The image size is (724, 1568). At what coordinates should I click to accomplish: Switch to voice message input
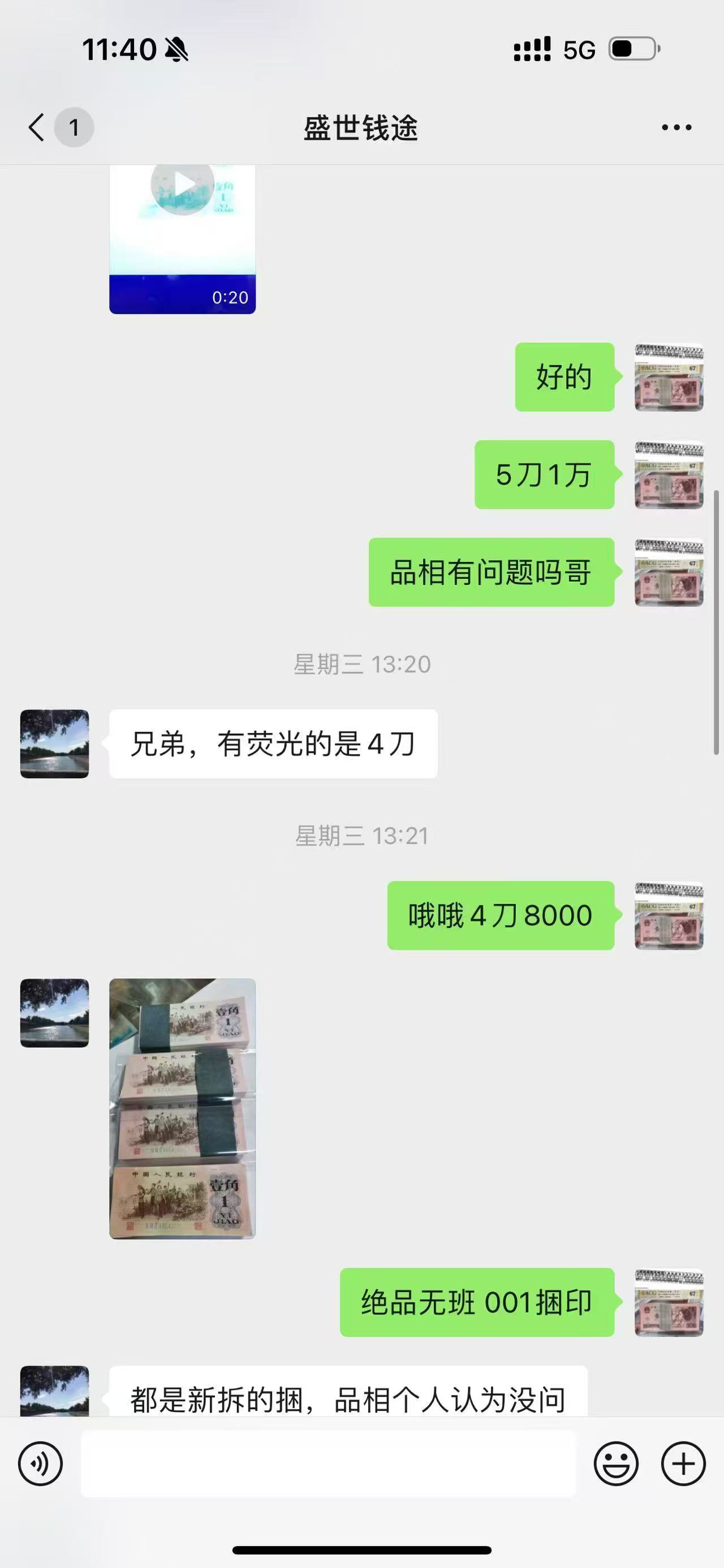[x=40, y=1464]
